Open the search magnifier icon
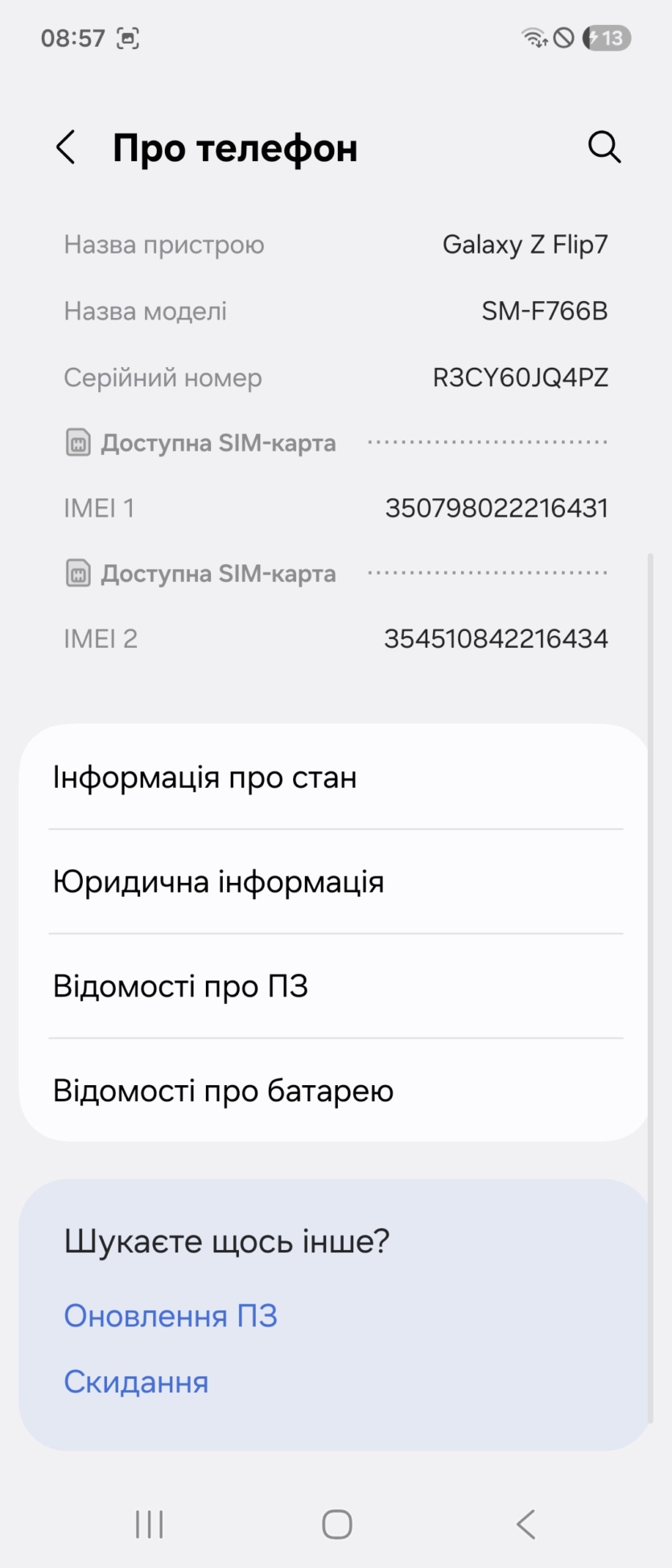This screenshot has width=672, height=1568. pyautogui.click(x=604, y=147)
